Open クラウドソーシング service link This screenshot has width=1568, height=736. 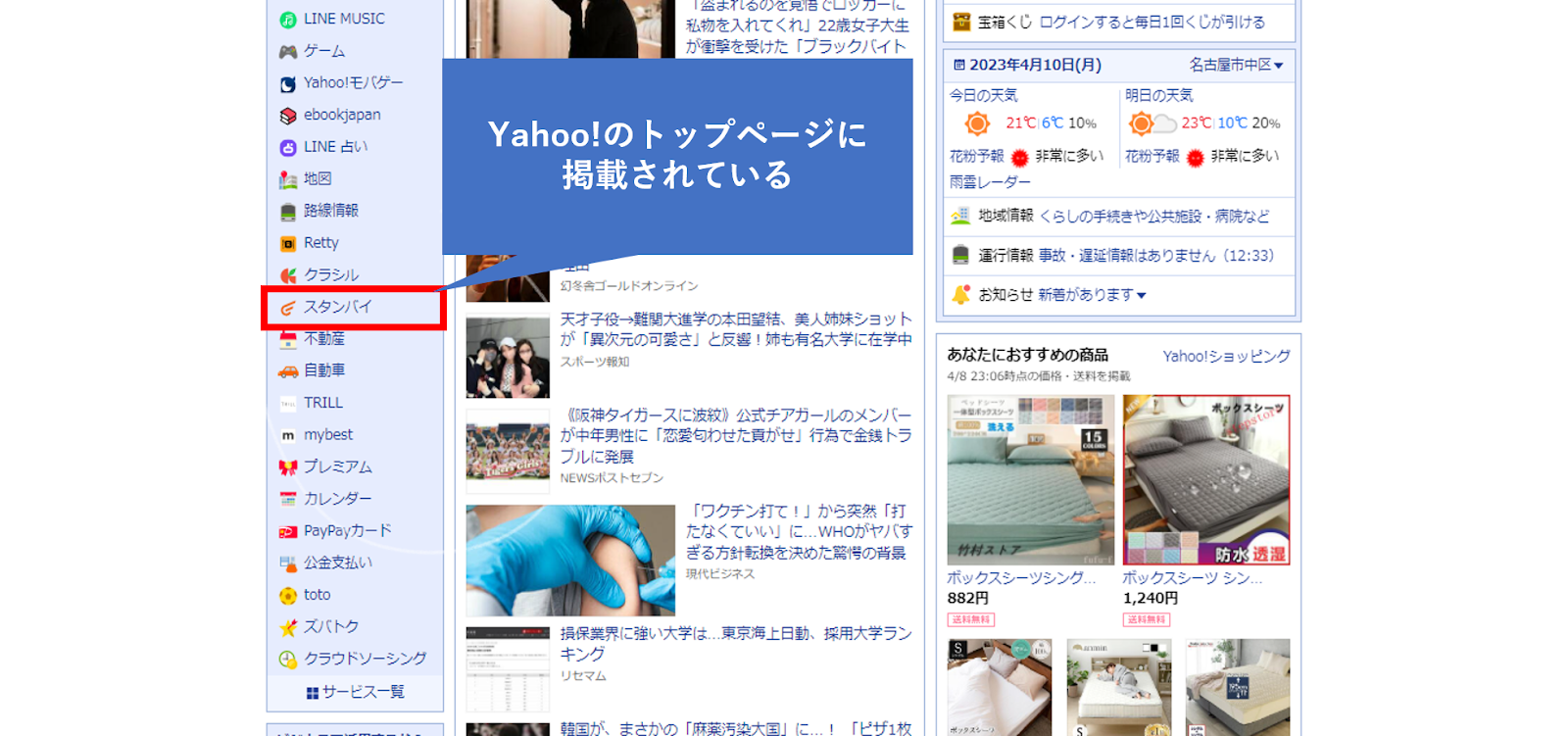pyautogui.click(x=365, y=659)
